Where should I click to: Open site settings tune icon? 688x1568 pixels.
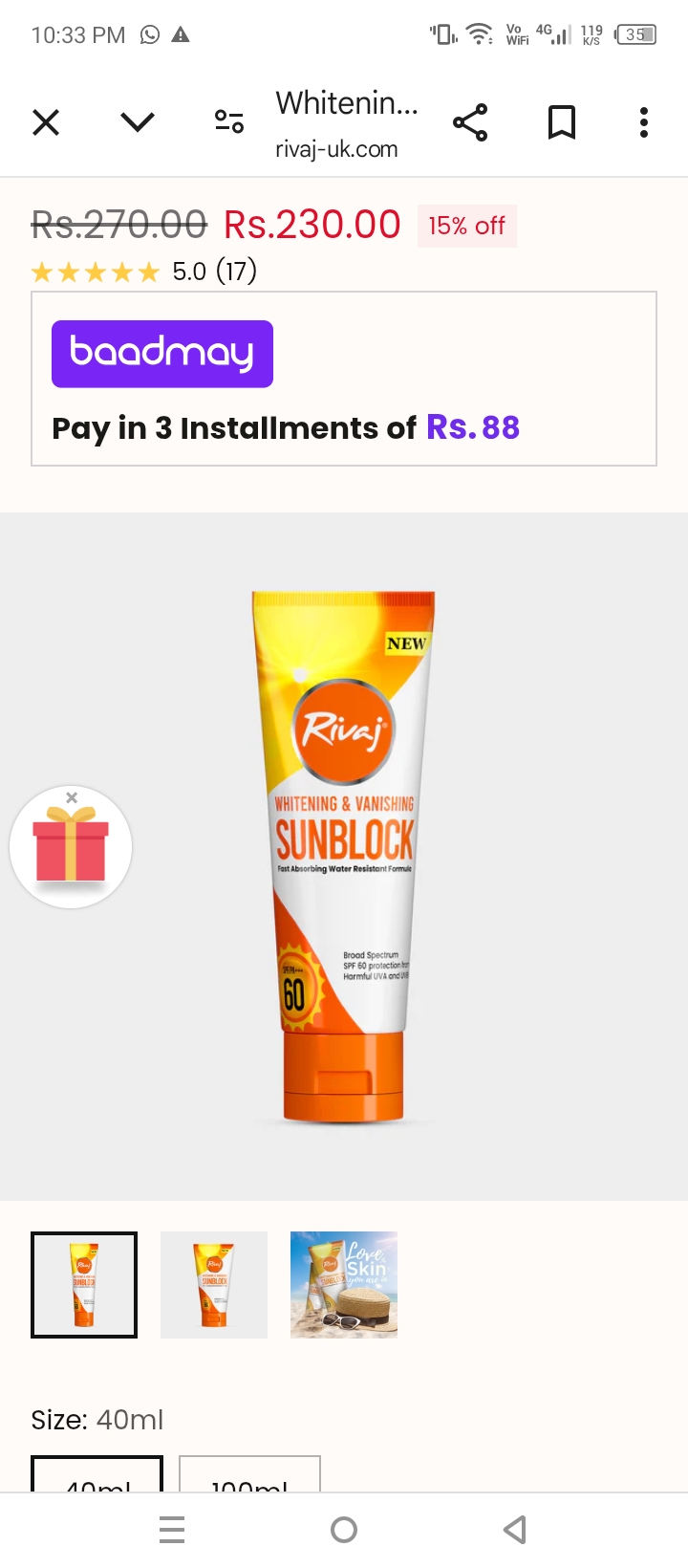click(229, 121)
